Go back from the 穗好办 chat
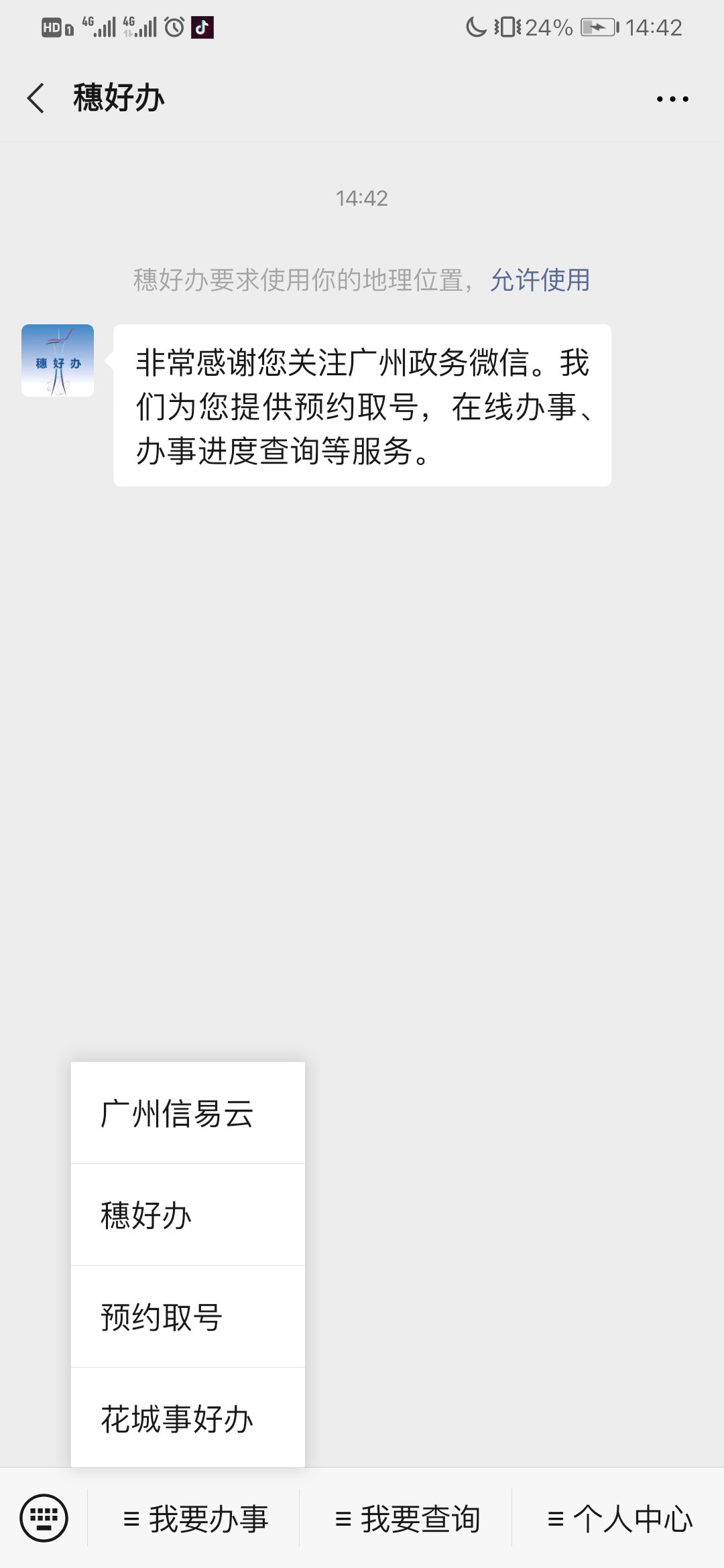Viewport: 724px width, 1568px height. click(x=36, y=99)
